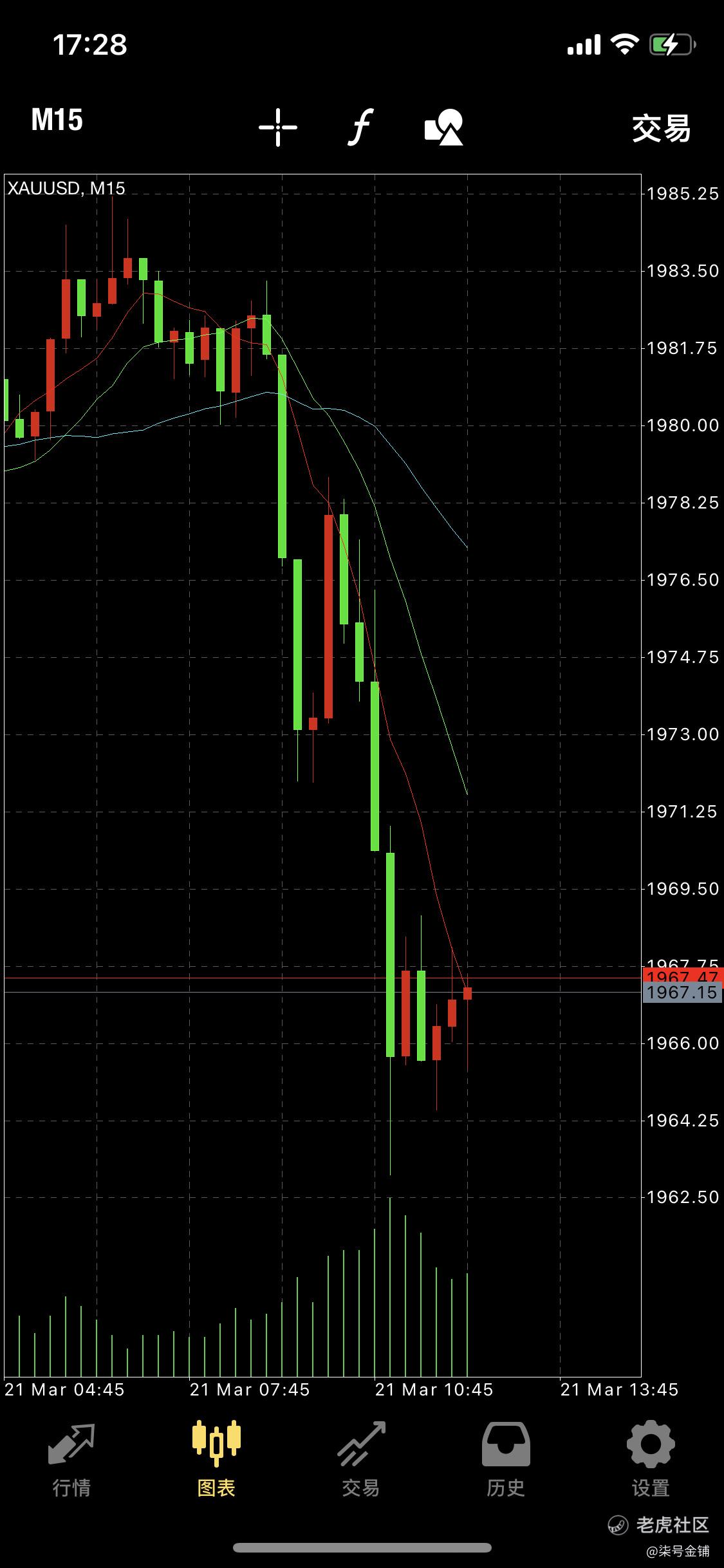The width and height of the screenshot is (724, 1568).
Task: Select the 图表 chart tab
Action: point(216,1459)
